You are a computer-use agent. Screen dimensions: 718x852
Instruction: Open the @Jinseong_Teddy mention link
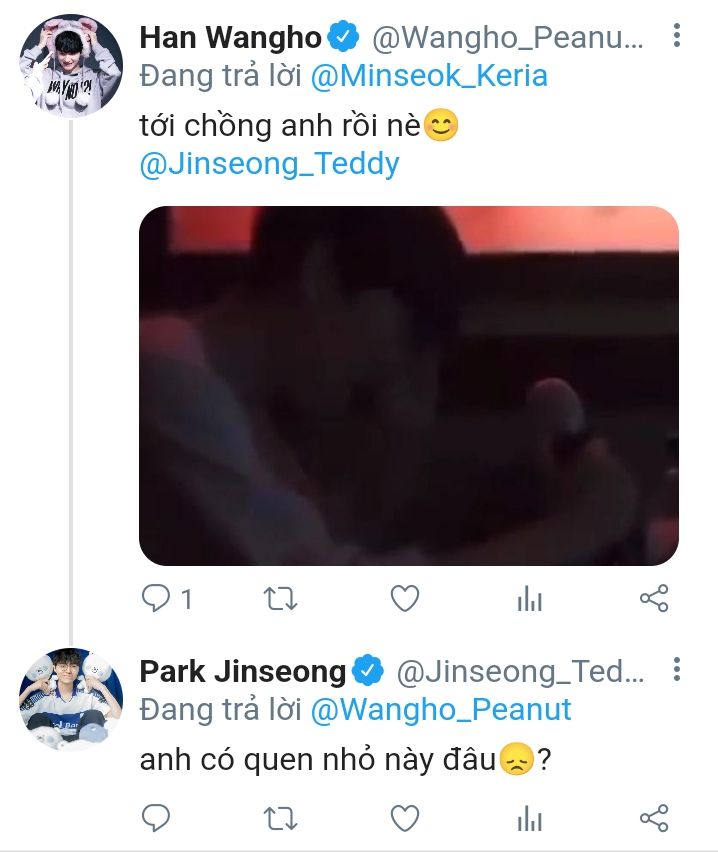(x=270, y=164)
